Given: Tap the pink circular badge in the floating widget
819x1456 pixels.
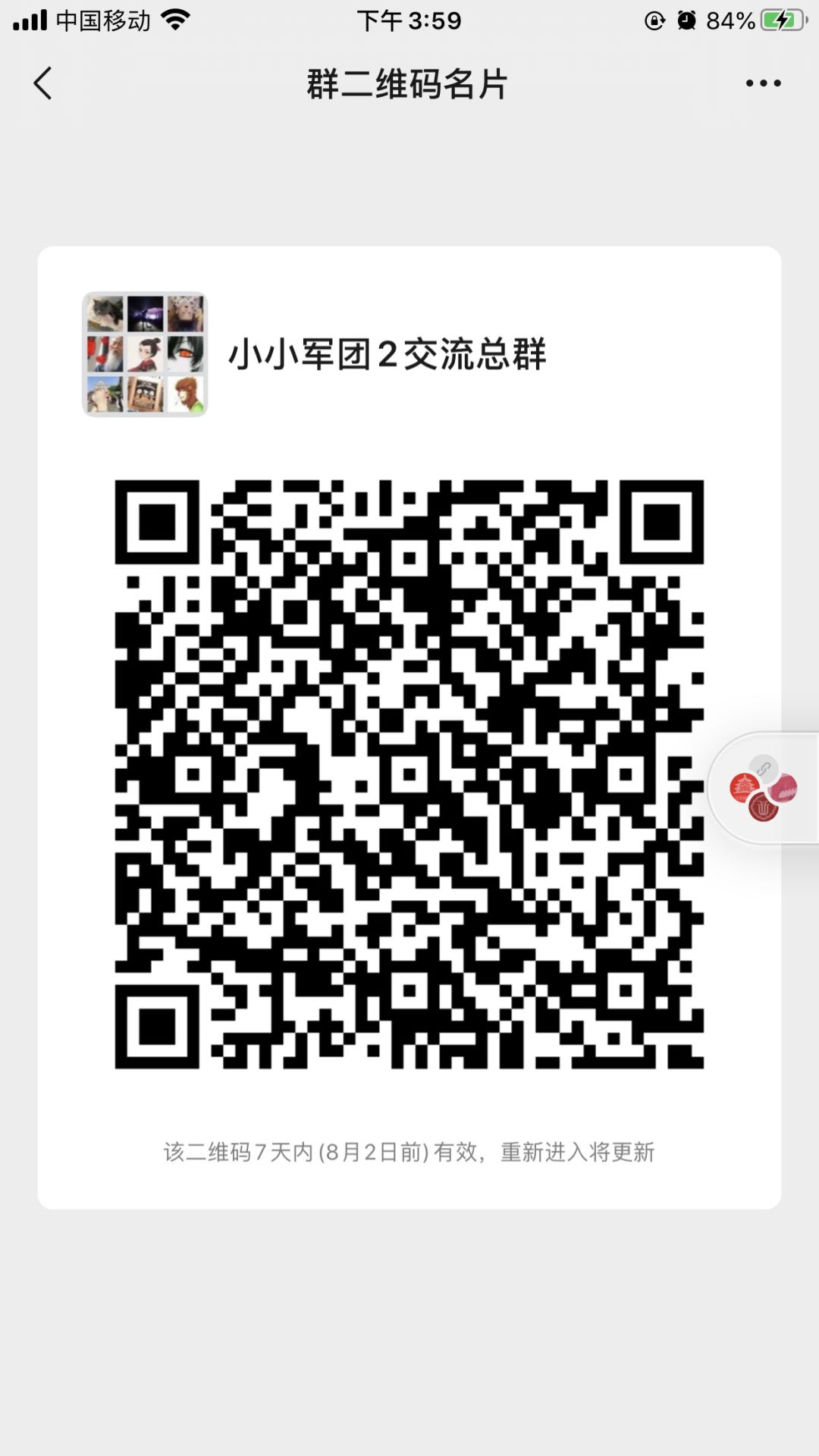Looking at the screenshot, I should pos(784,788).
